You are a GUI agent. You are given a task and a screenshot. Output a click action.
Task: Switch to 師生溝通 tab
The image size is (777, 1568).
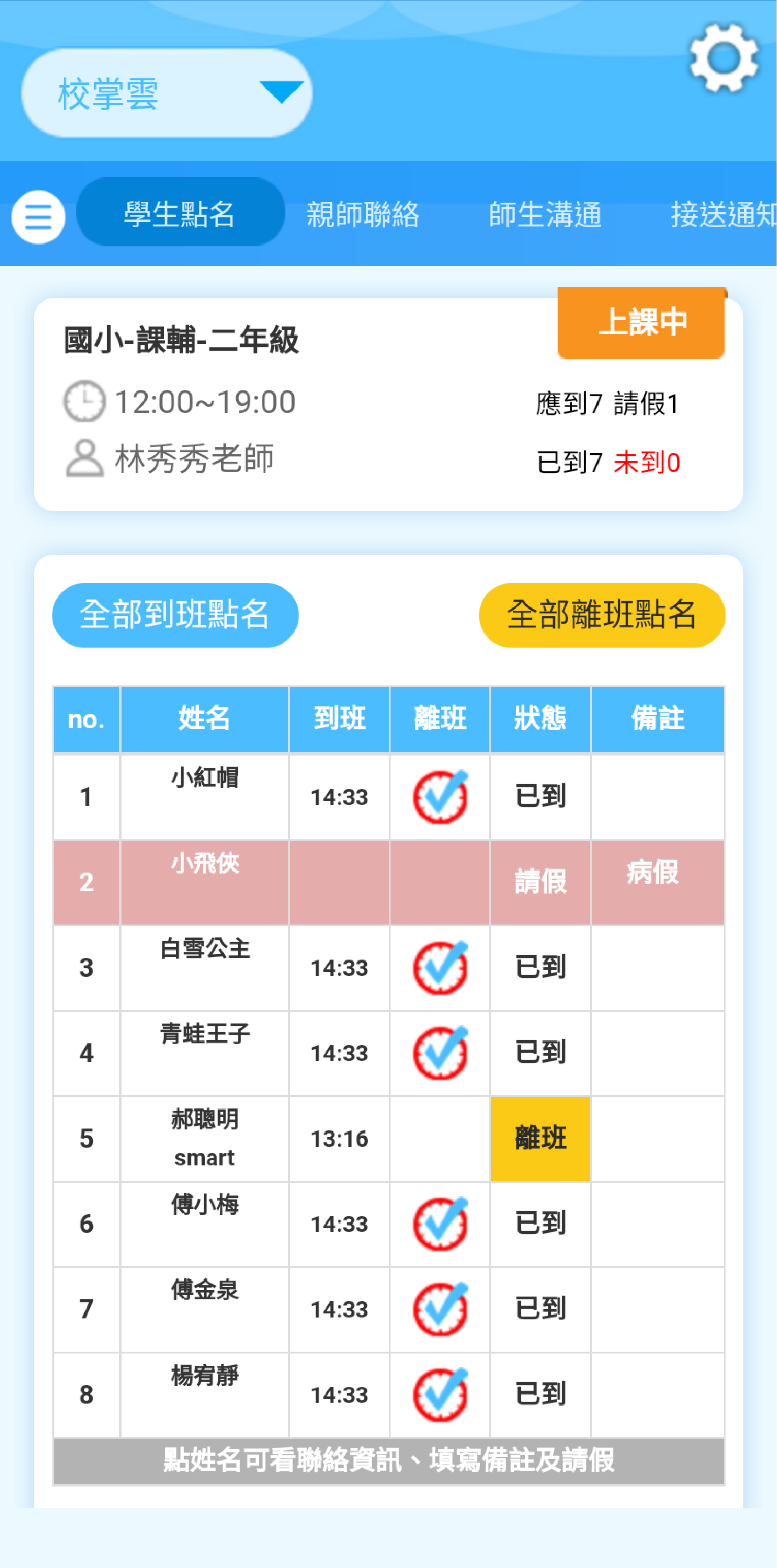545,214
